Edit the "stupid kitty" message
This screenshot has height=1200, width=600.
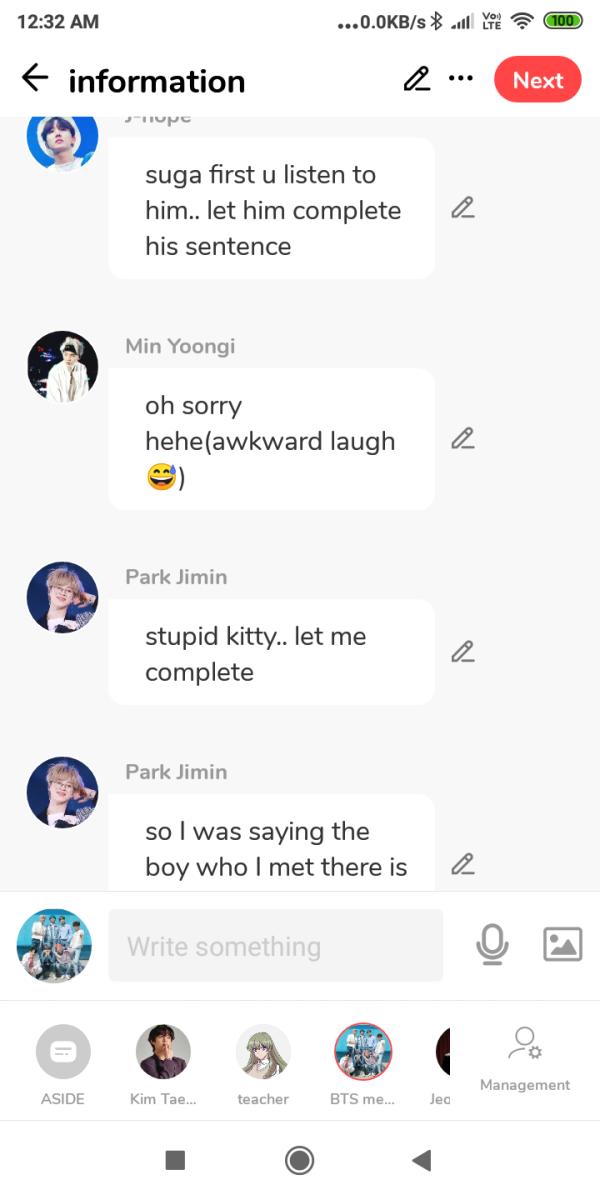coord(462,652)
